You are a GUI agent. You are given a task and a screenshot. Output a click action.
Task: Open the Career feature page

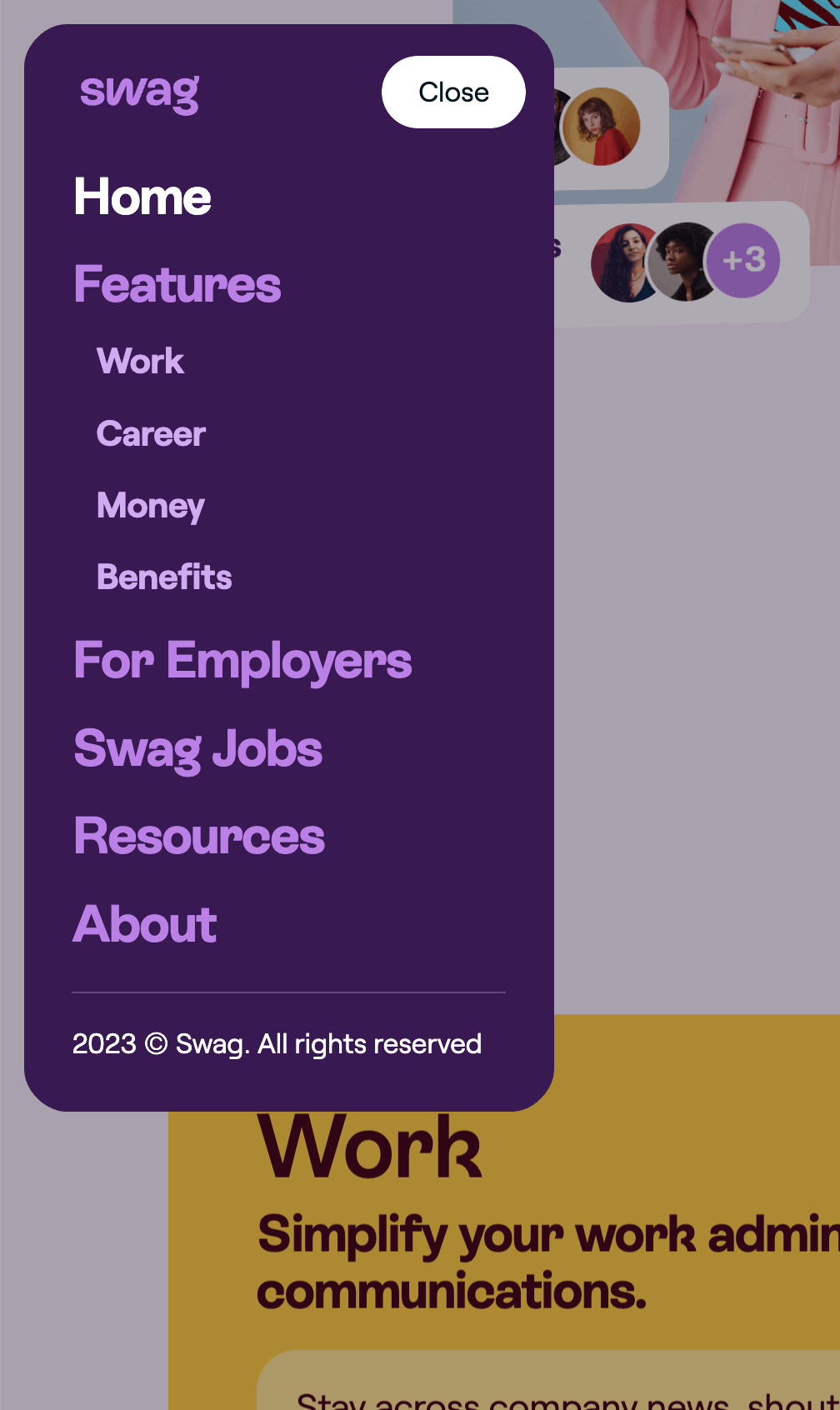[x=151, y=434]
